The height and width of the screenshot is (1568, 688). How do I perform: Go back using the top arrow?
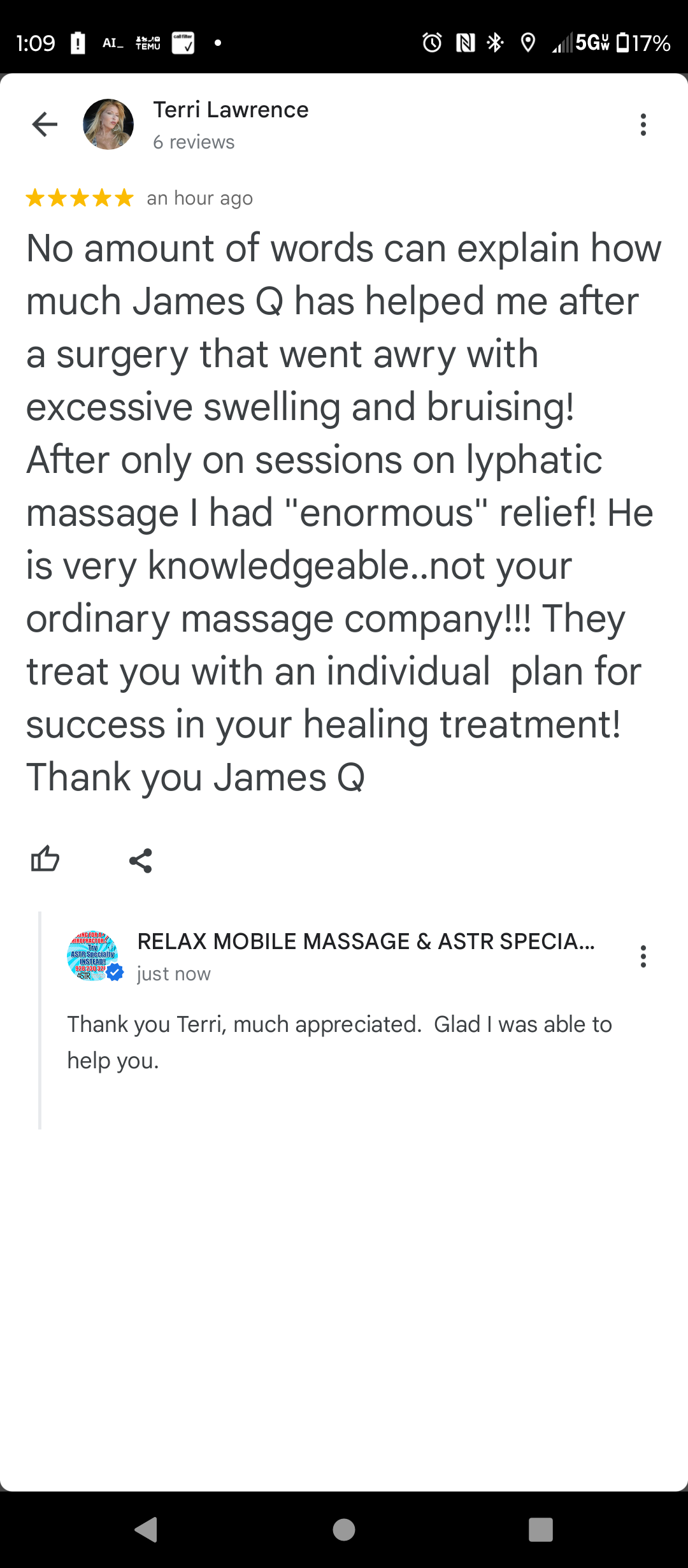coord(45,124)
